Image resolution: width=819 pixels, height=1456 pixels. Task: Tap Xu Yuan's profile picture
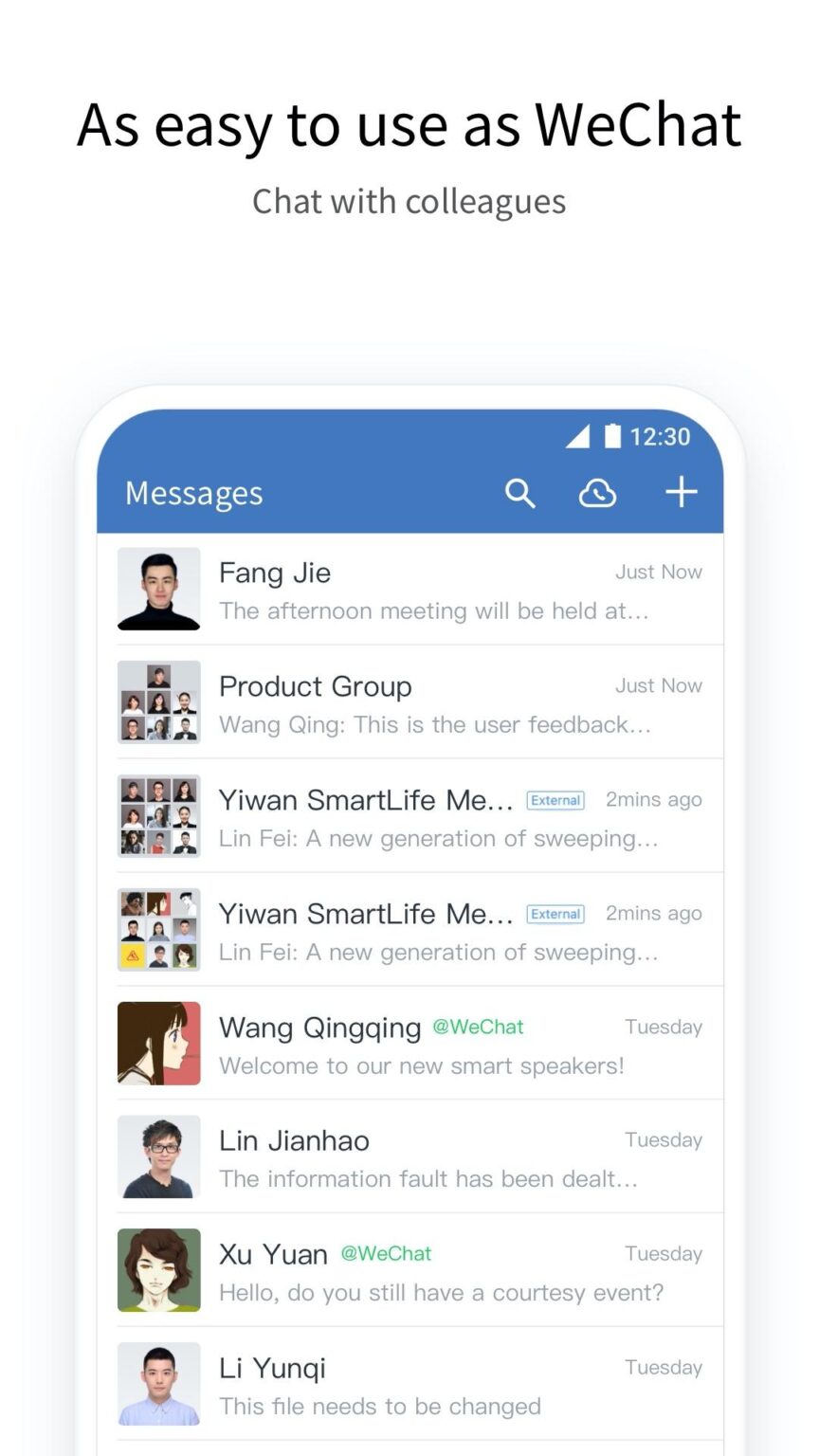[x=158, y=1270]
